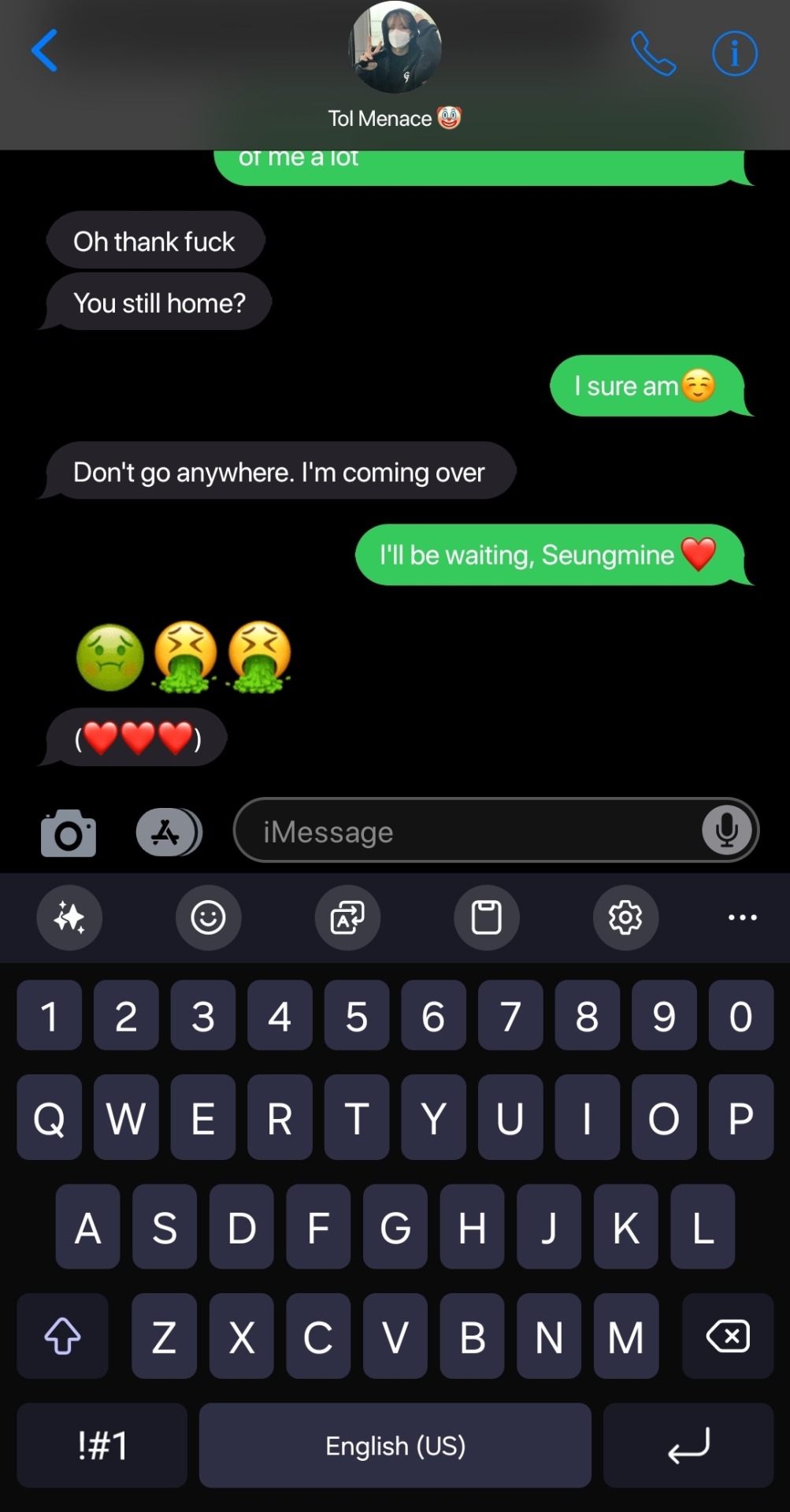Image resolution: width=790 pixels, height=1512 pixels.
Task: Open the keyboard emoji picker
Action: [x=208, y=917]
